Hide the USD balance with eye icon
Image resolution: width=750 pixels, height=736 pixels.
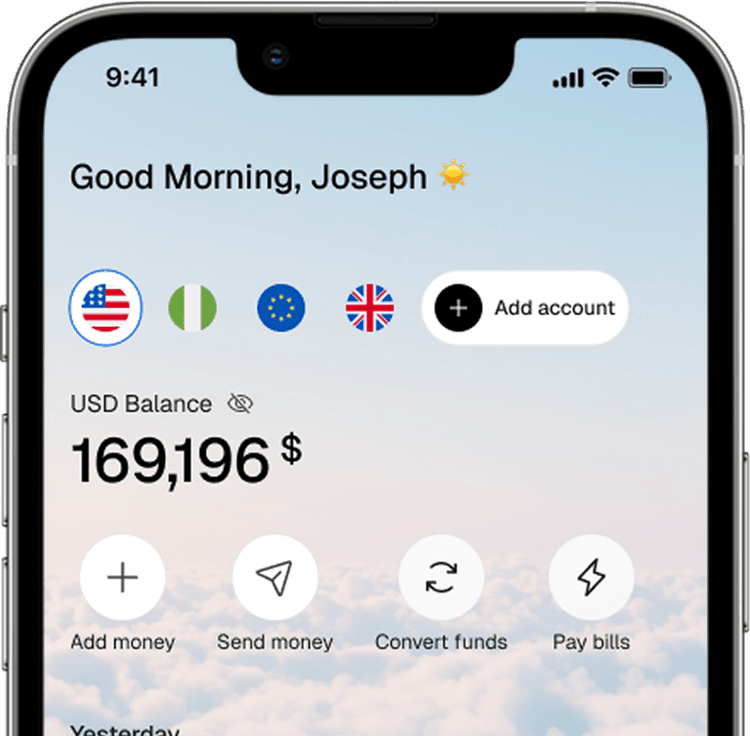pyautogui.click(x=240, y=404)
